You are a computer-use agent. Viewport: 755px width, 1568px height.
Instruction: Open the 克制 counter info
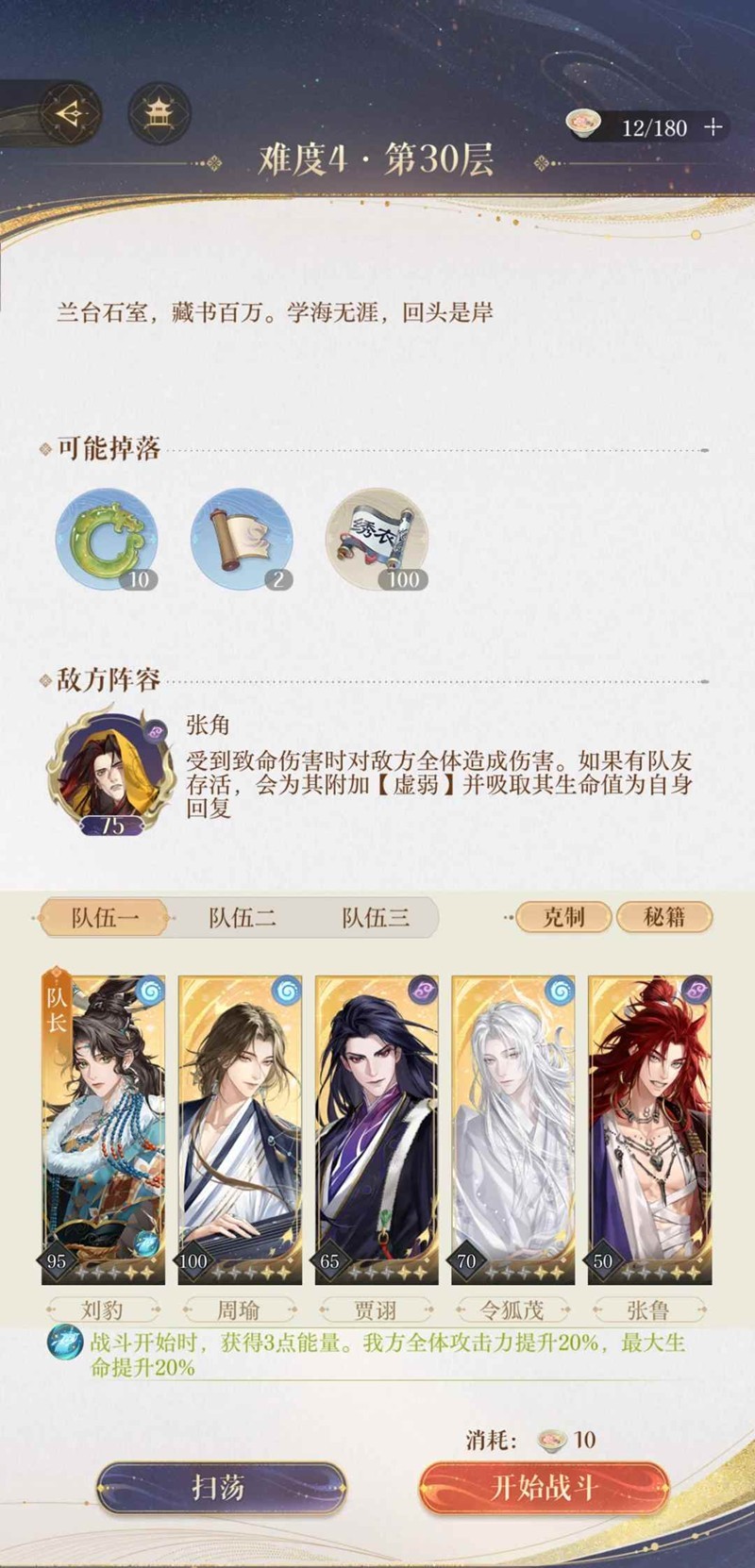click(x=563, y=917)
